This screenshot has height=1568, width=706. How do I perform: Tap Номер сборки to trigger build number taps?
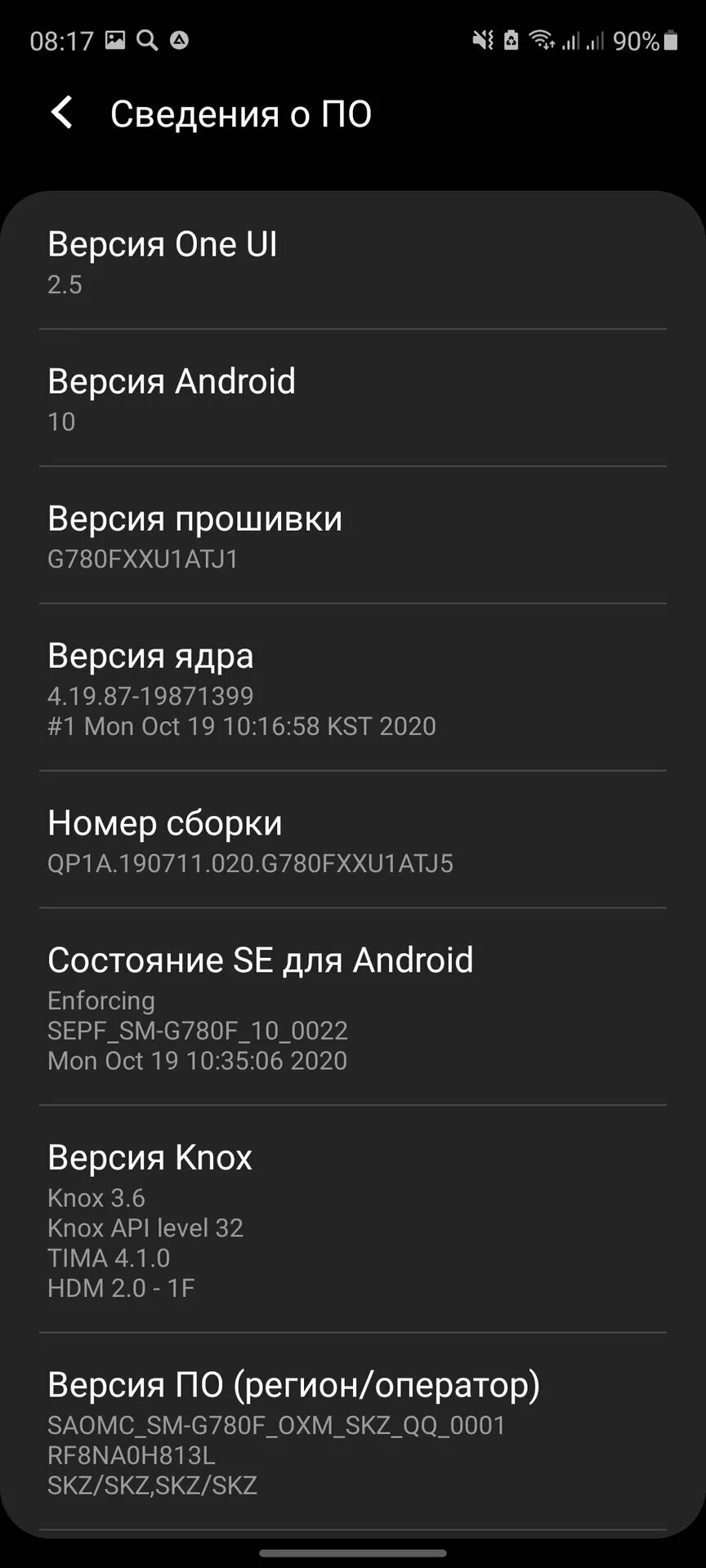click(x=353, y=841)
